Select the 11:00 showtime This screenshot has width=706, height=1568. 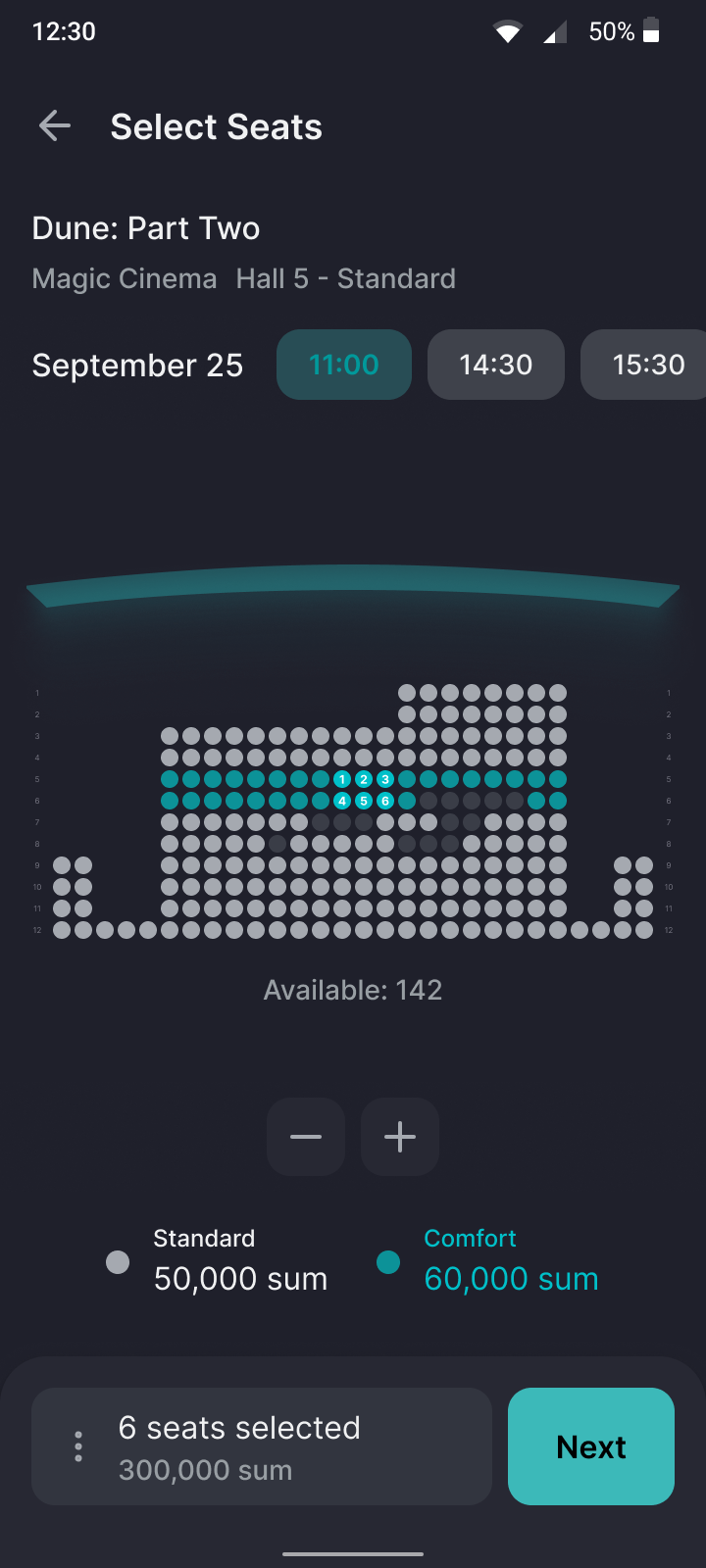(x=343, y=365)
